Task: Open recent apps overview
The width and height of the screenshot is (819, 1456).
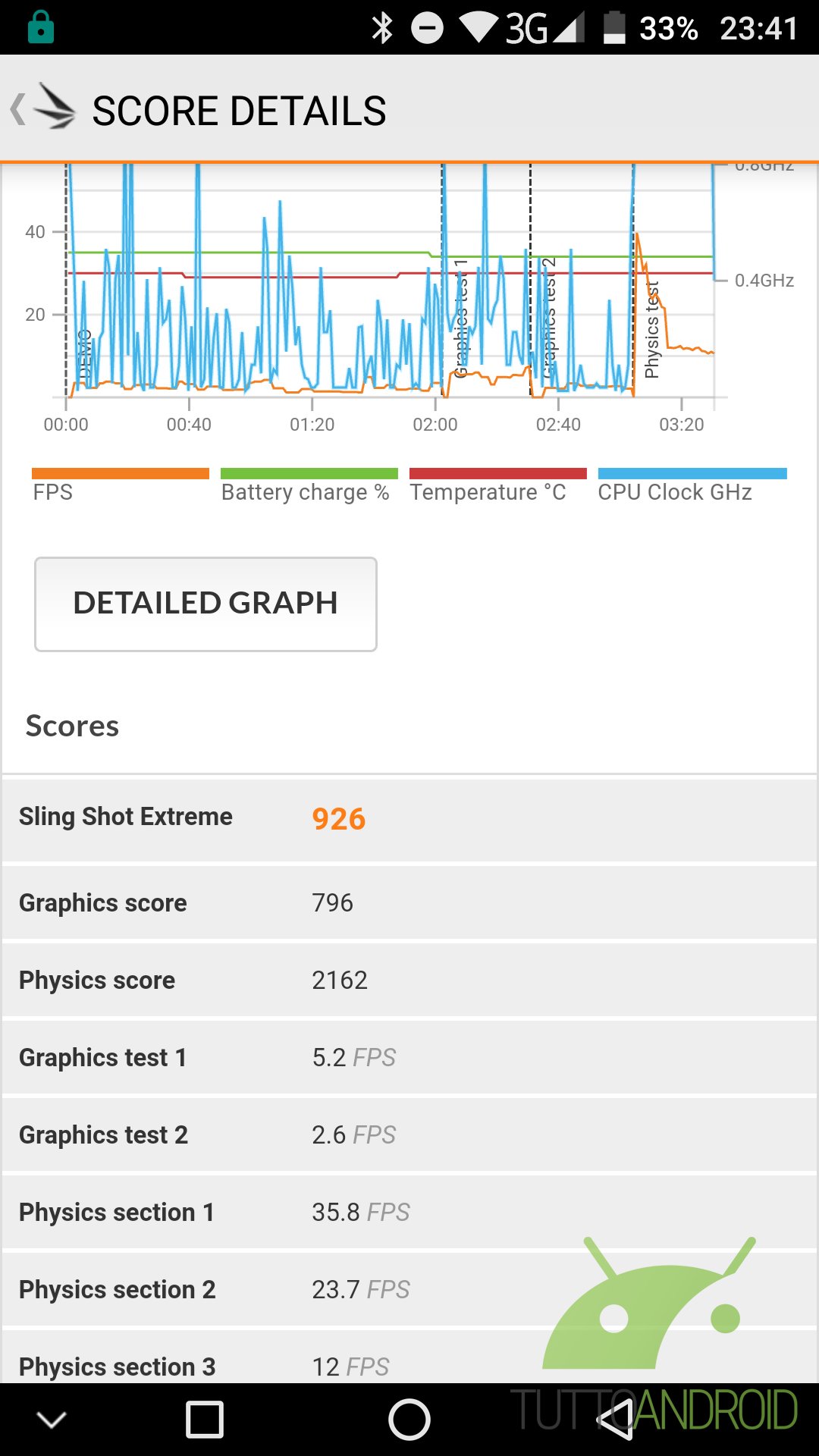Action: 205,1420
